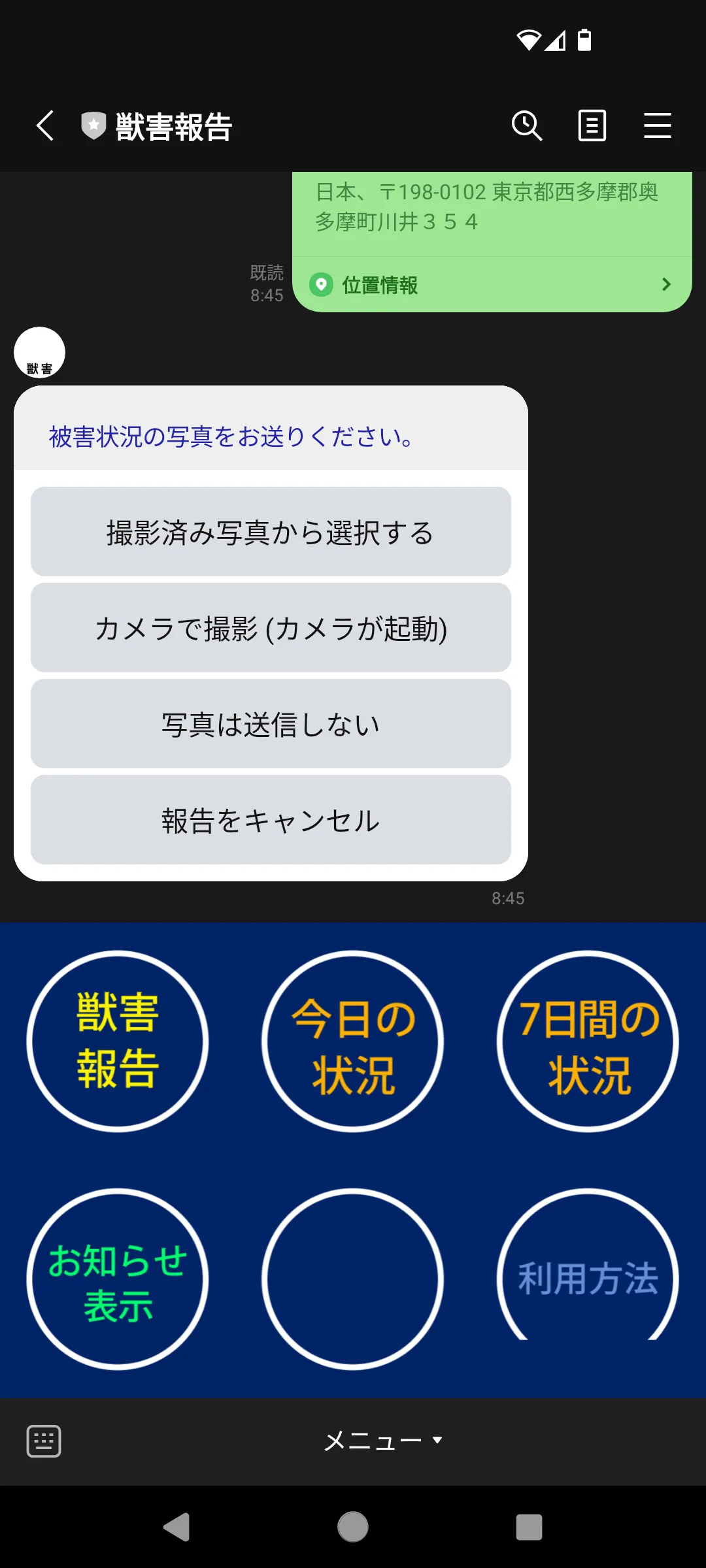Search within this chat
The image size is (706, 1568).
tap(527, 125)
